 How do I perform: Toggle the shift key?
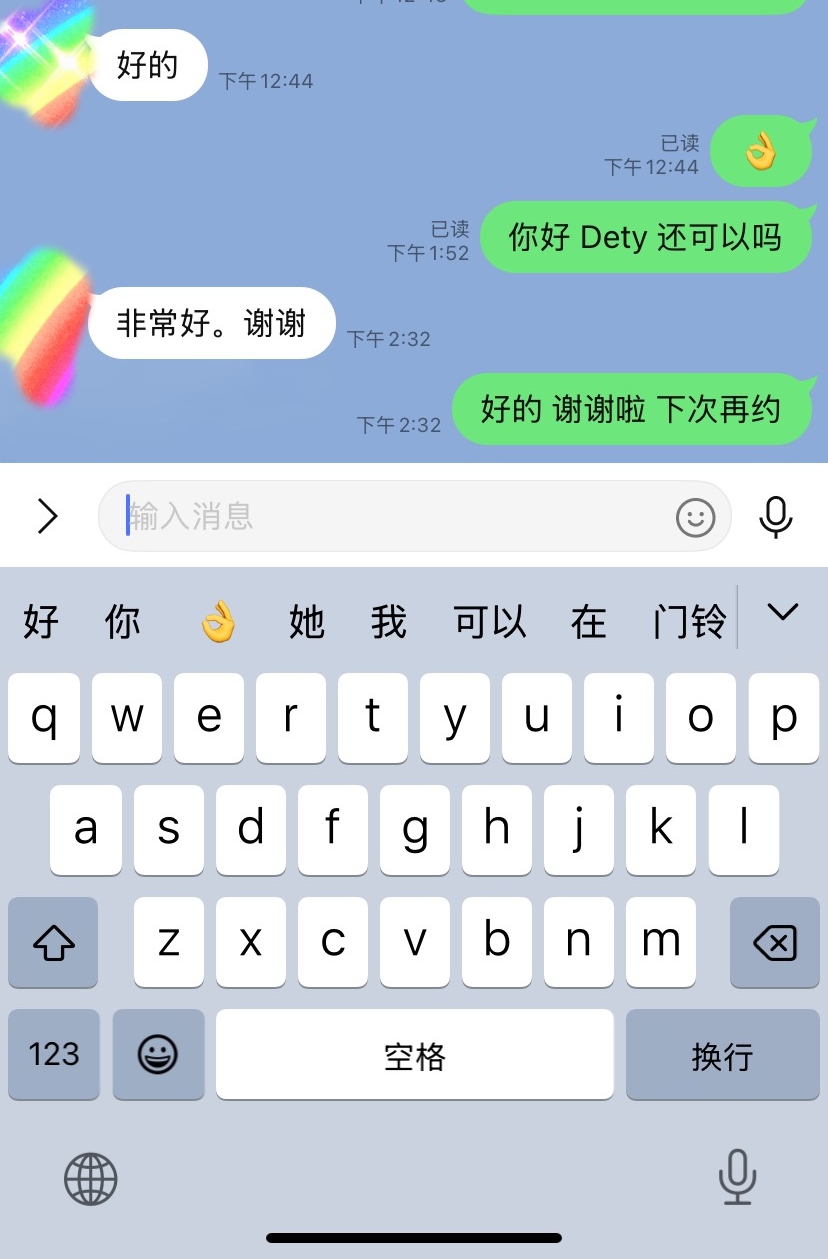pyautogui.click(x=54, y=942)
